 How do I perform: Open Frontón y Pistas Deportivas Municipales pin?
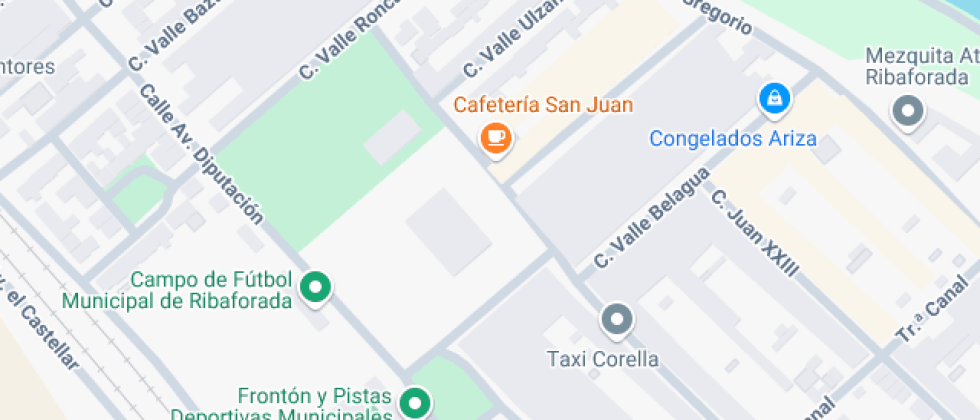415,402
